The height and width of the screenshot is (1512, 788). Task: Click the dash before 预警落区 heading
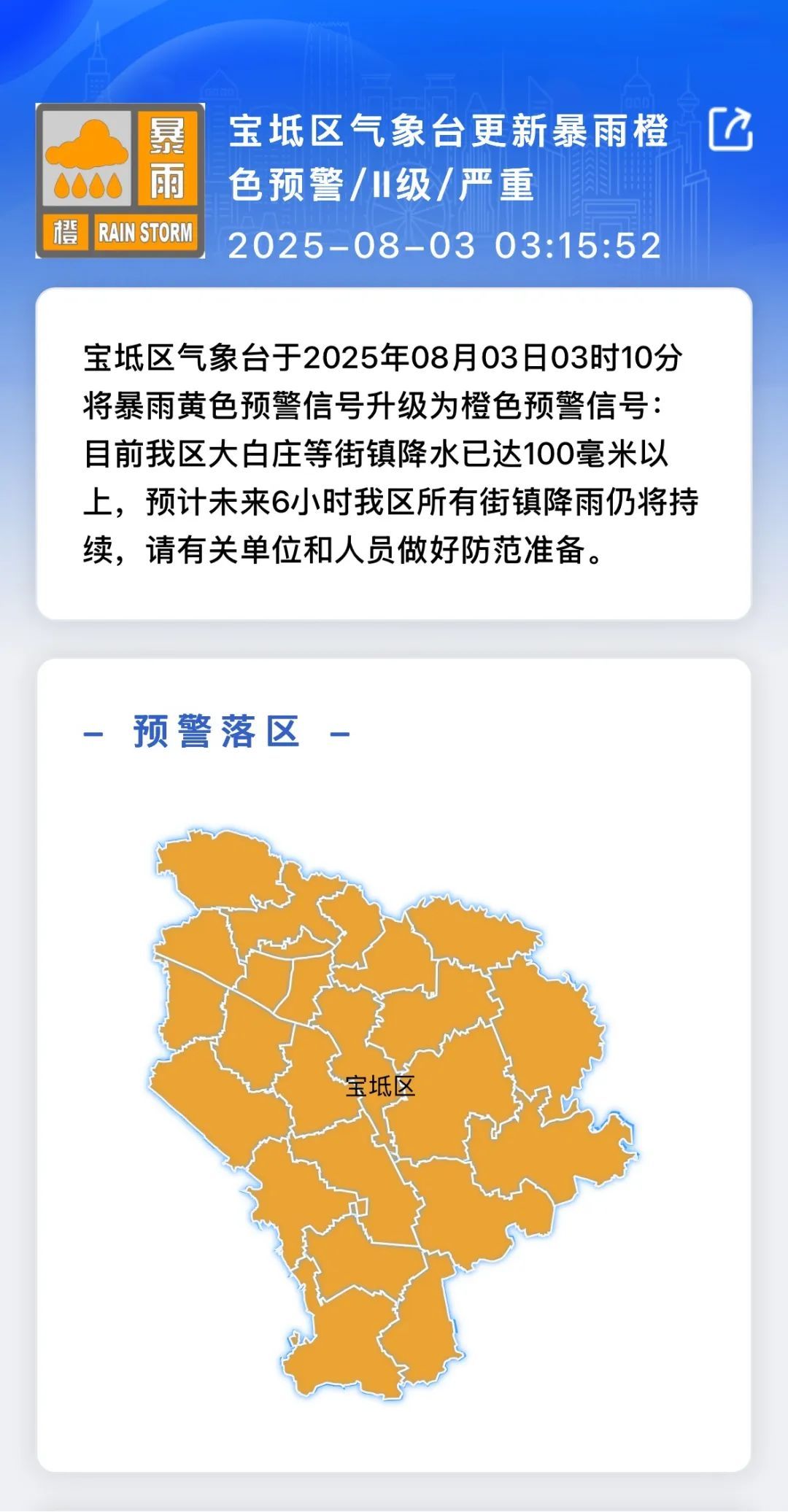tap(95, 734)
